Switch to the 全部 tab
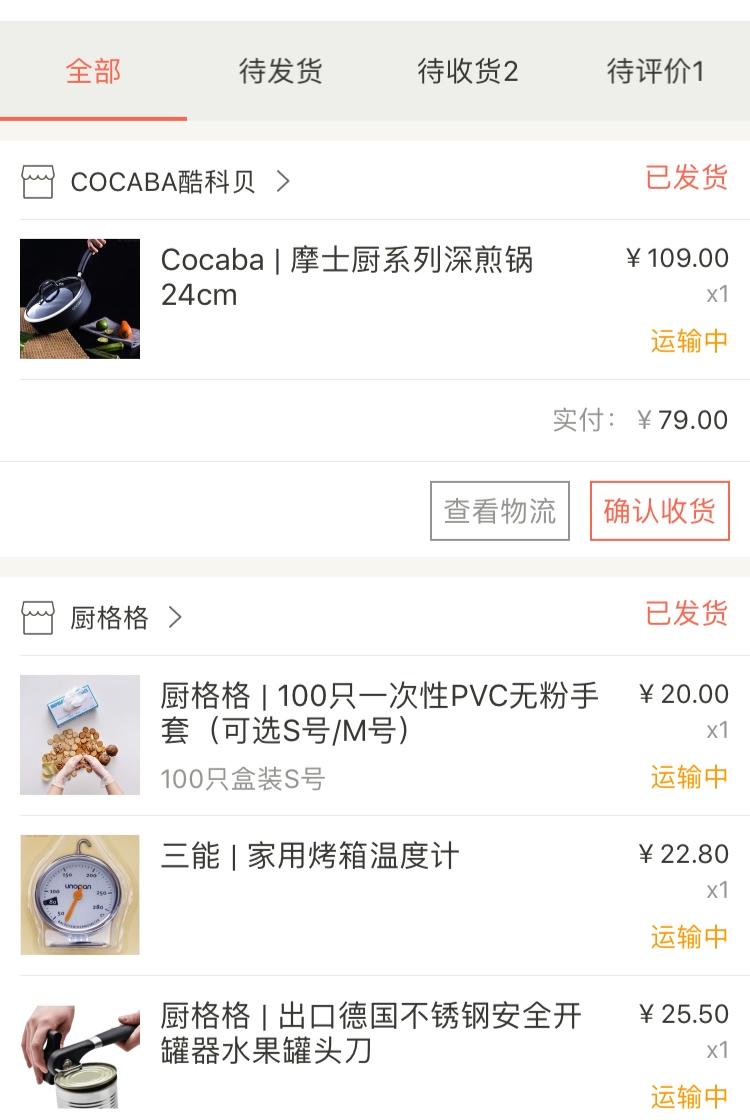 [93, 72]
